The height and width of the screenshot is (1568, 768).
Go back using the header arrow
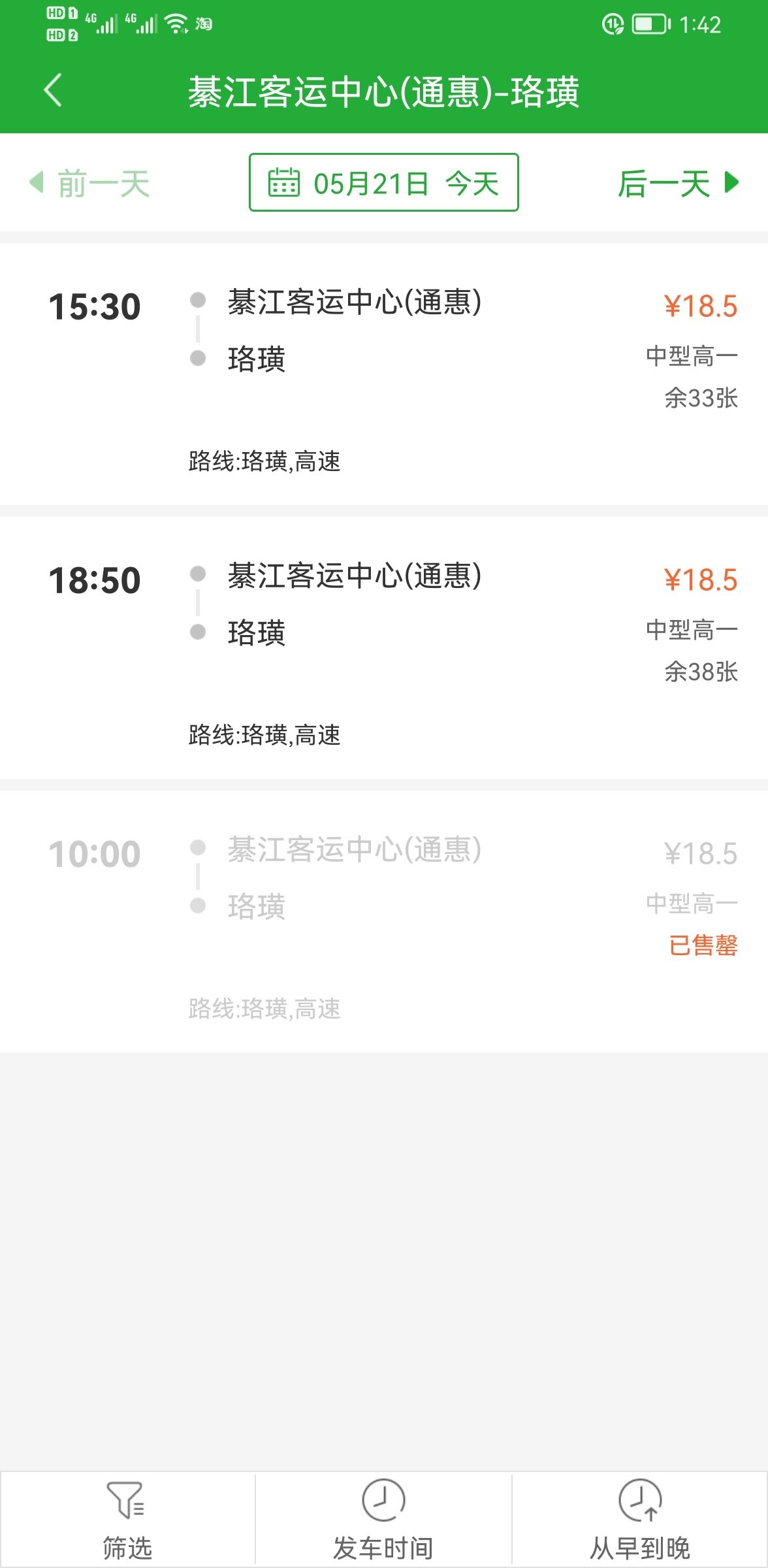pyautogui.click(x=53, y=90)
